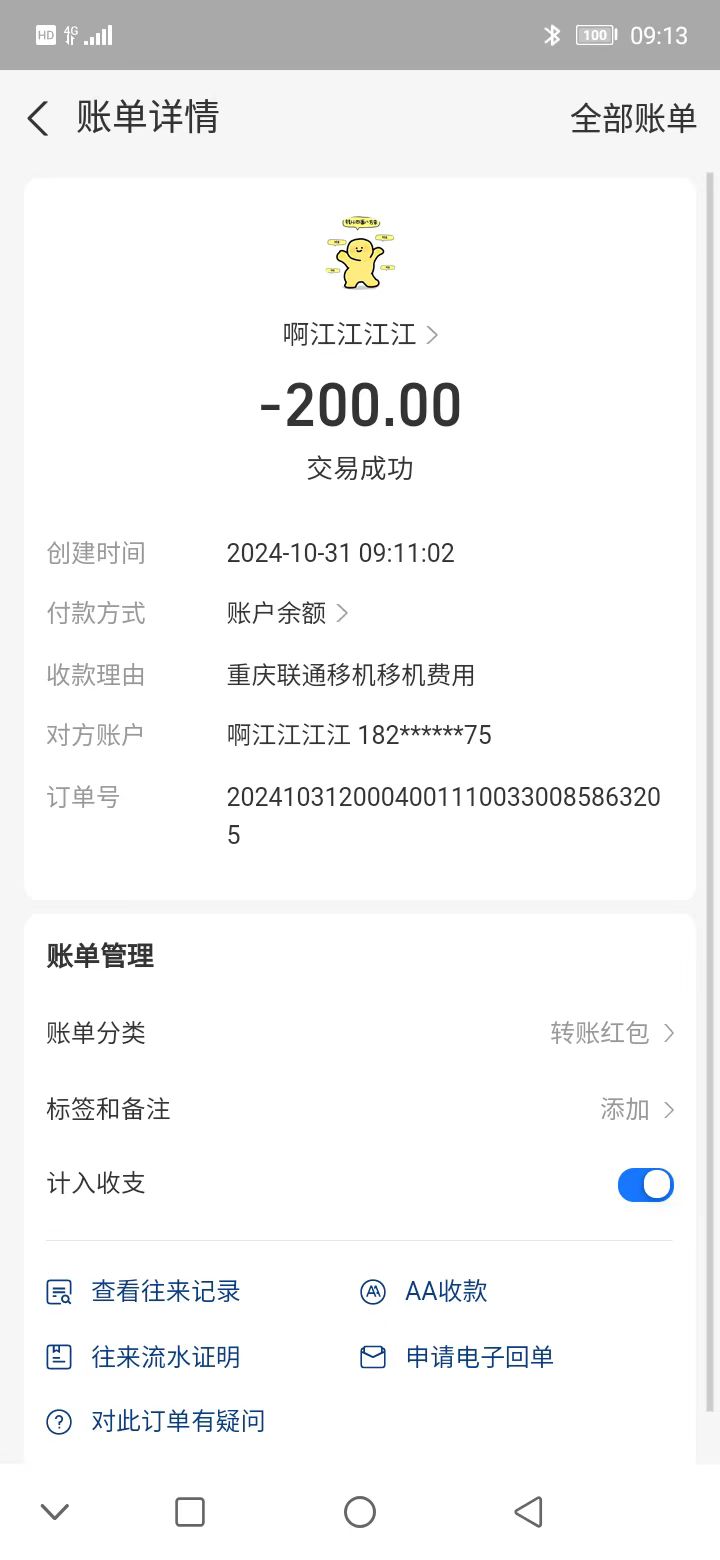
Task: Open 往来流水证明
Action: 166,1357
